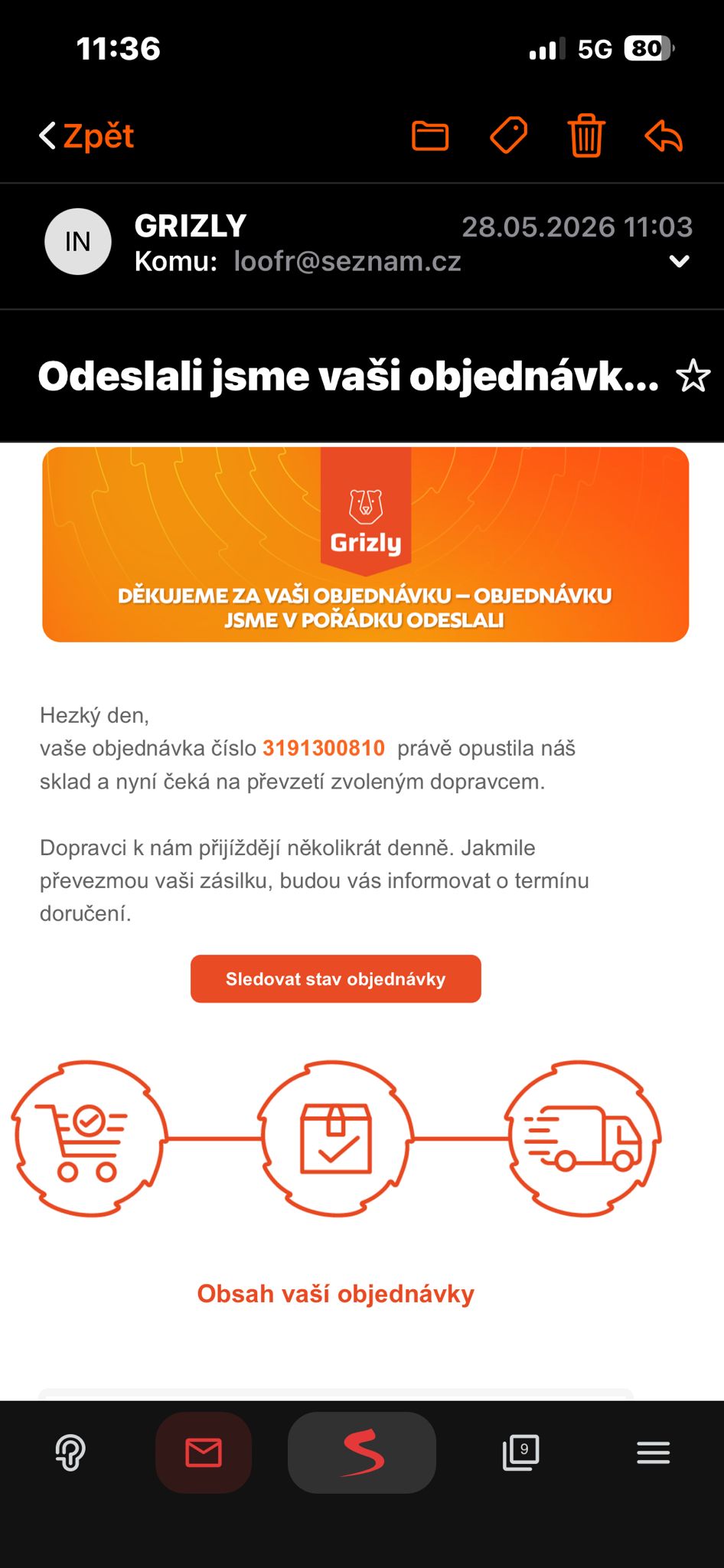Add a label tag to this email
Screen dimensions: 724x1568
(x=509, y=136)
